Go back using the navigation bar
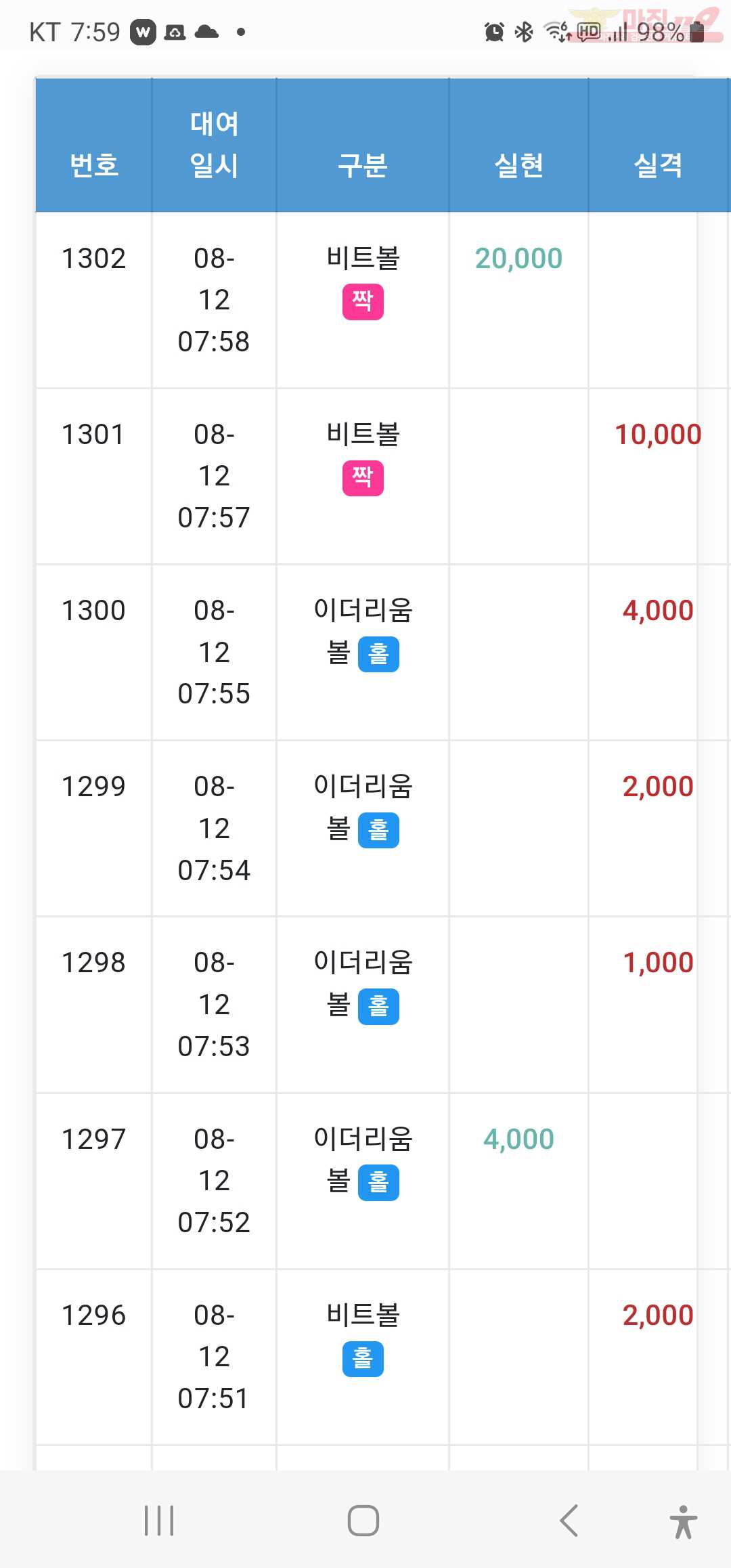This screenshot has width=731, height=1568. tap(569, 1521)
